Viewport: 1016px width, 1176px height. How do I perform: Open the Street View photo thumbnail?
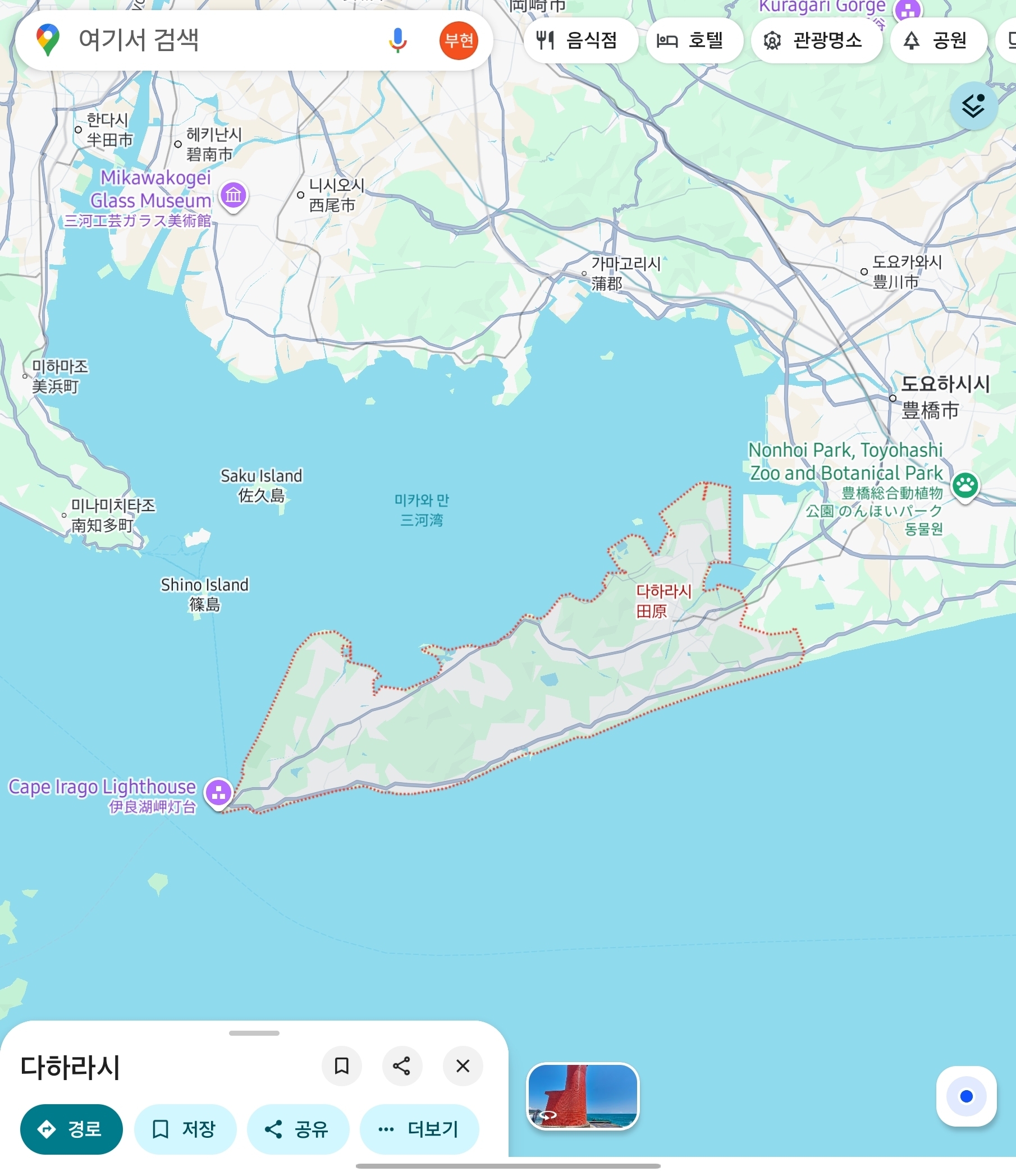click(x=583, y=1096)
